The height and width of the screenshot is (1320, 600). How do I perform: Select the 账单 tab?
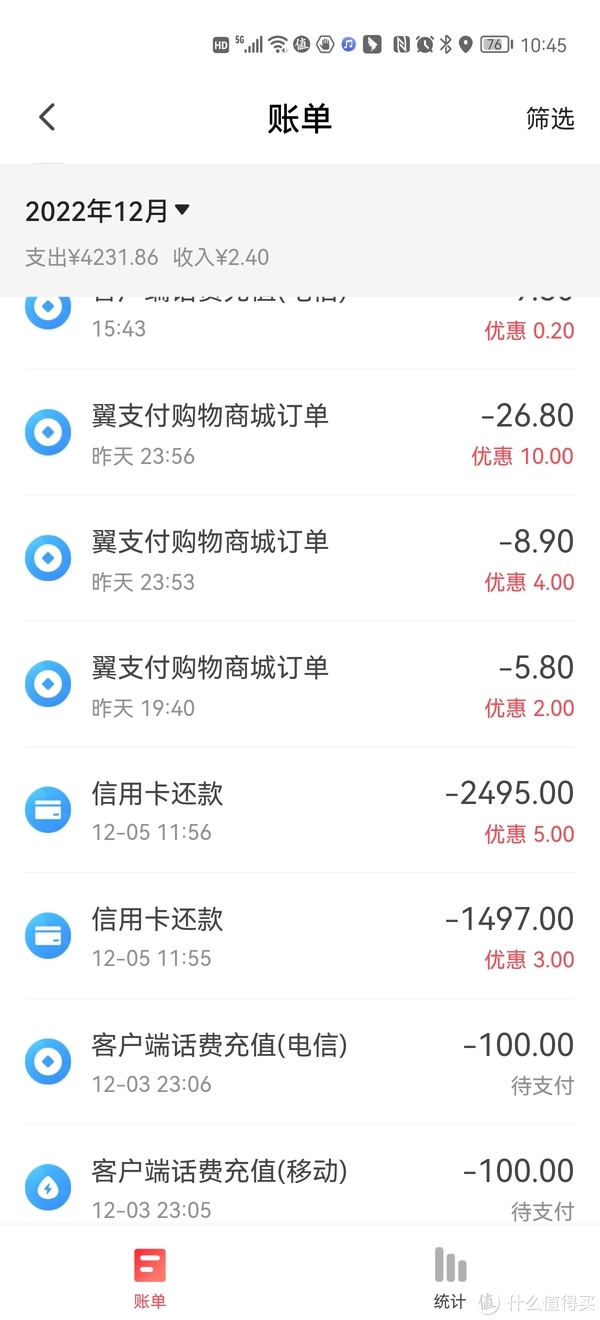pyautogui.click(x=150, y=1277)
